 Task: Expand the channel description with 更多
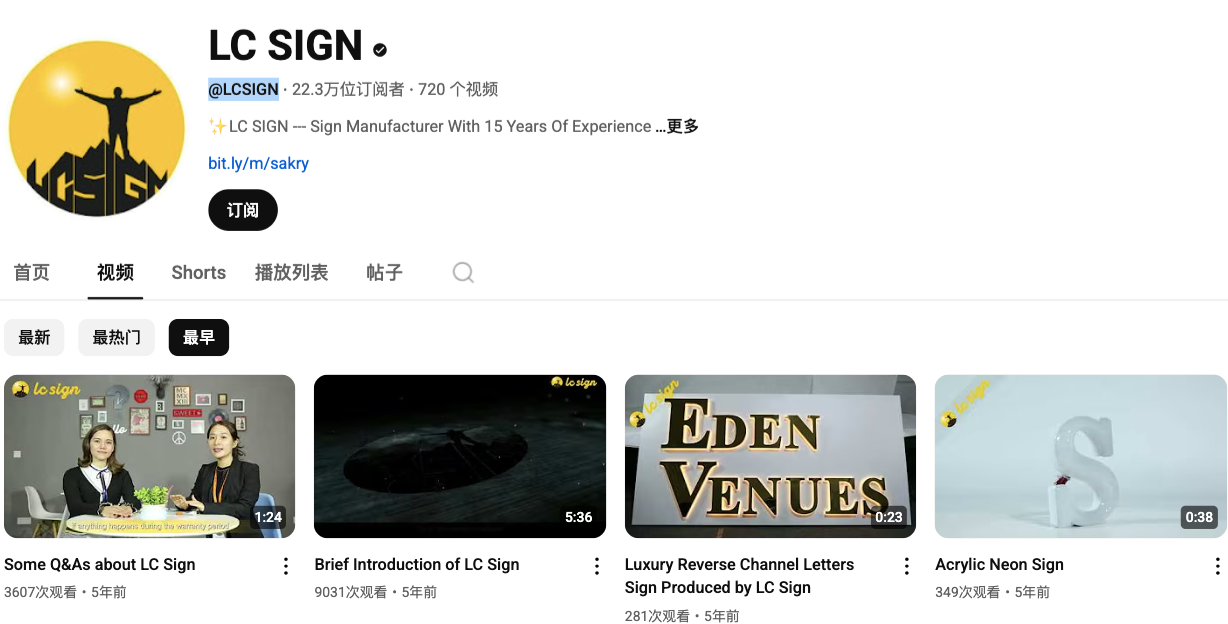click(x=682, y=126)
